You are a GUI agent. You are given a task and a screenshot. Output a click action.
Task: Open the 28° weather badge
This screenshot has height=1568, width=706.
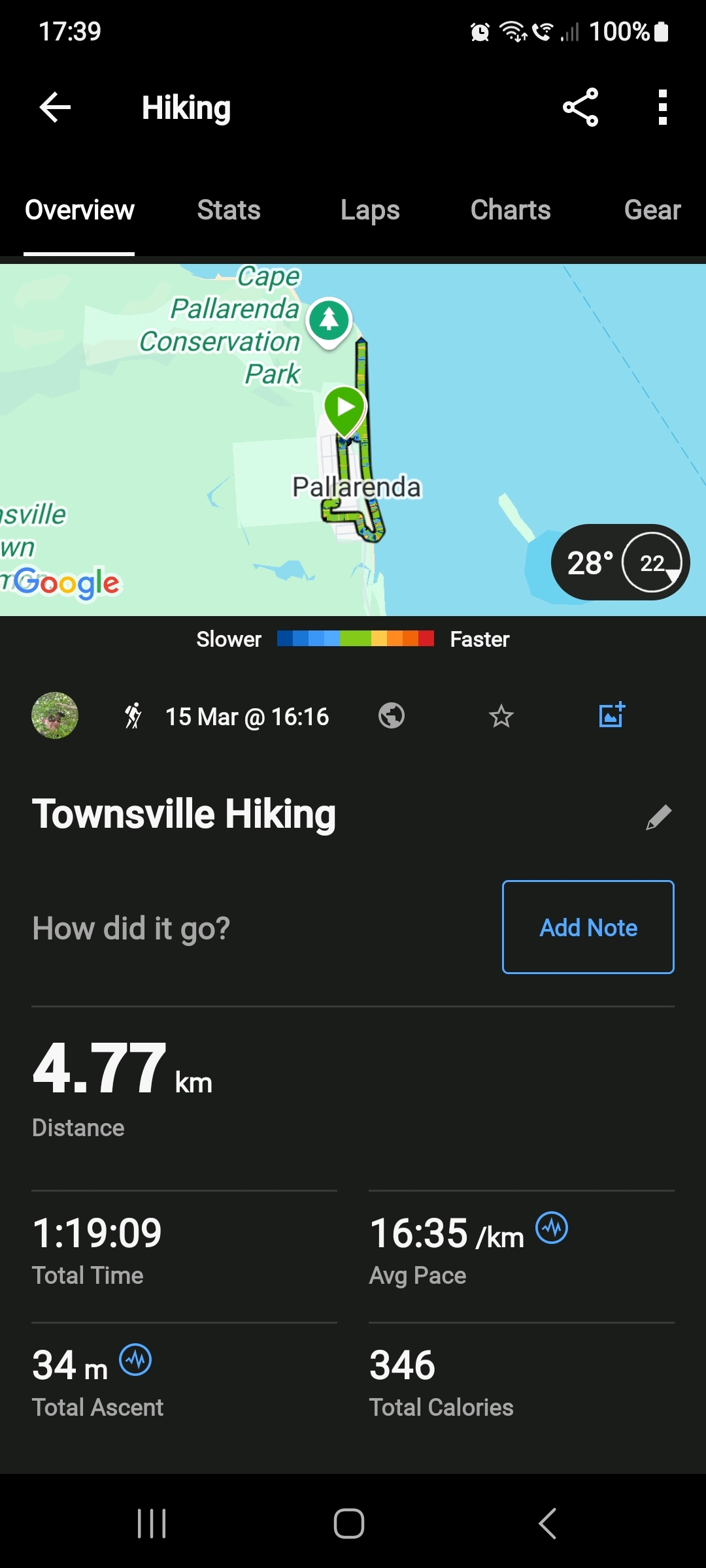pos(620,563)
